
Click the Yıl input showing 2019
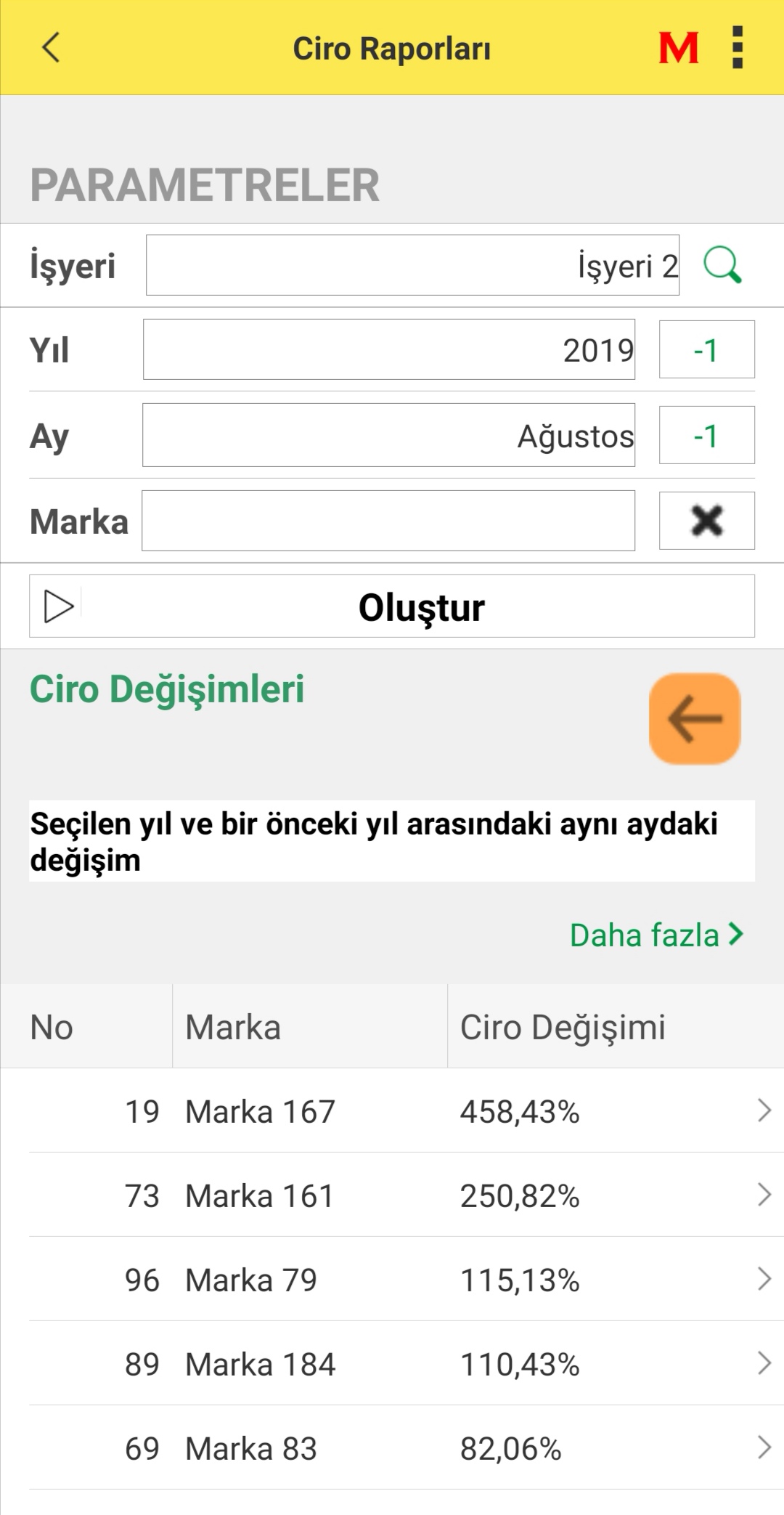(x=390, y=350)
